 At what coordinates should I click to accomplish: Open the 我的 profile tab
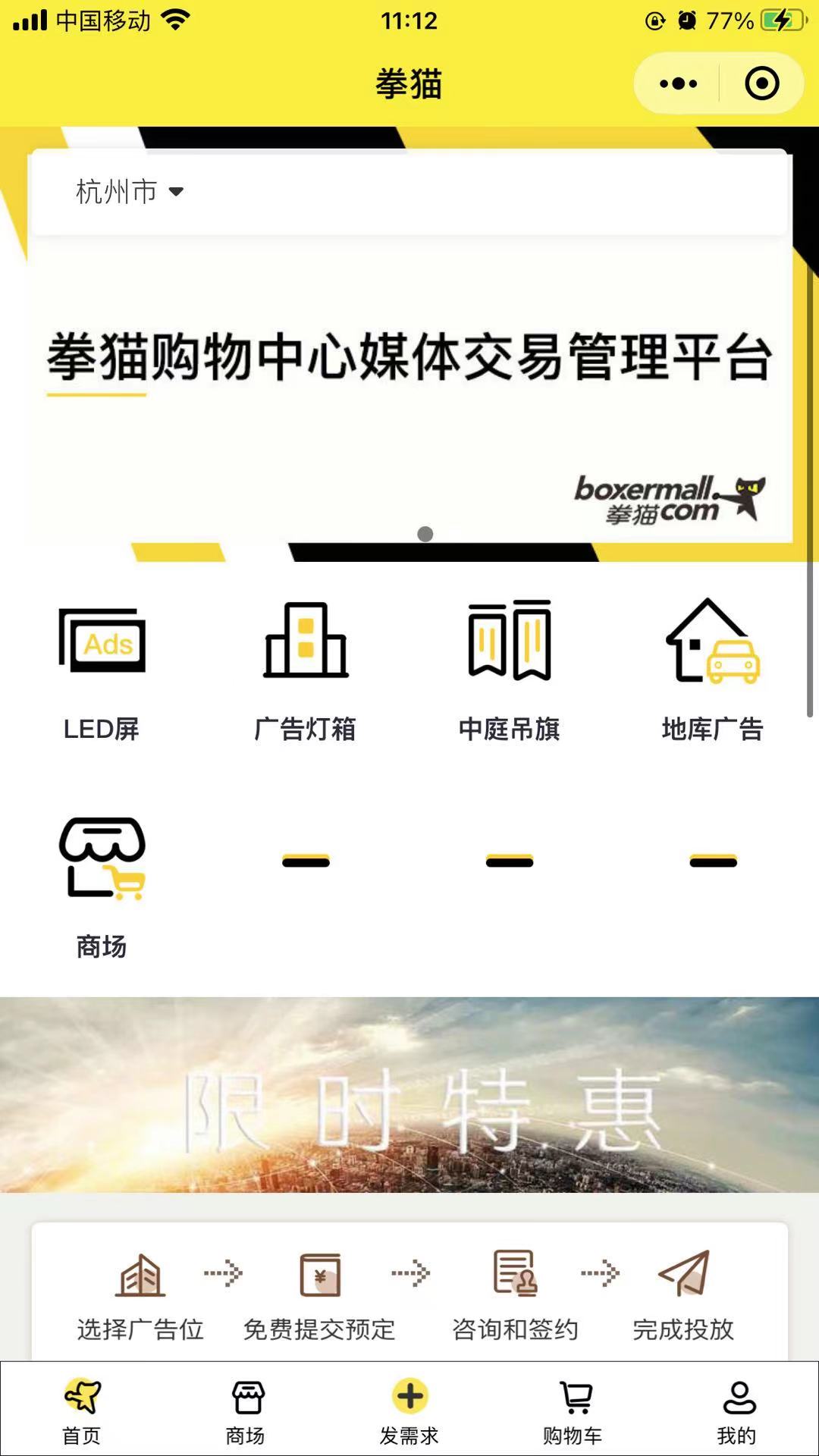click(737, 1410)
